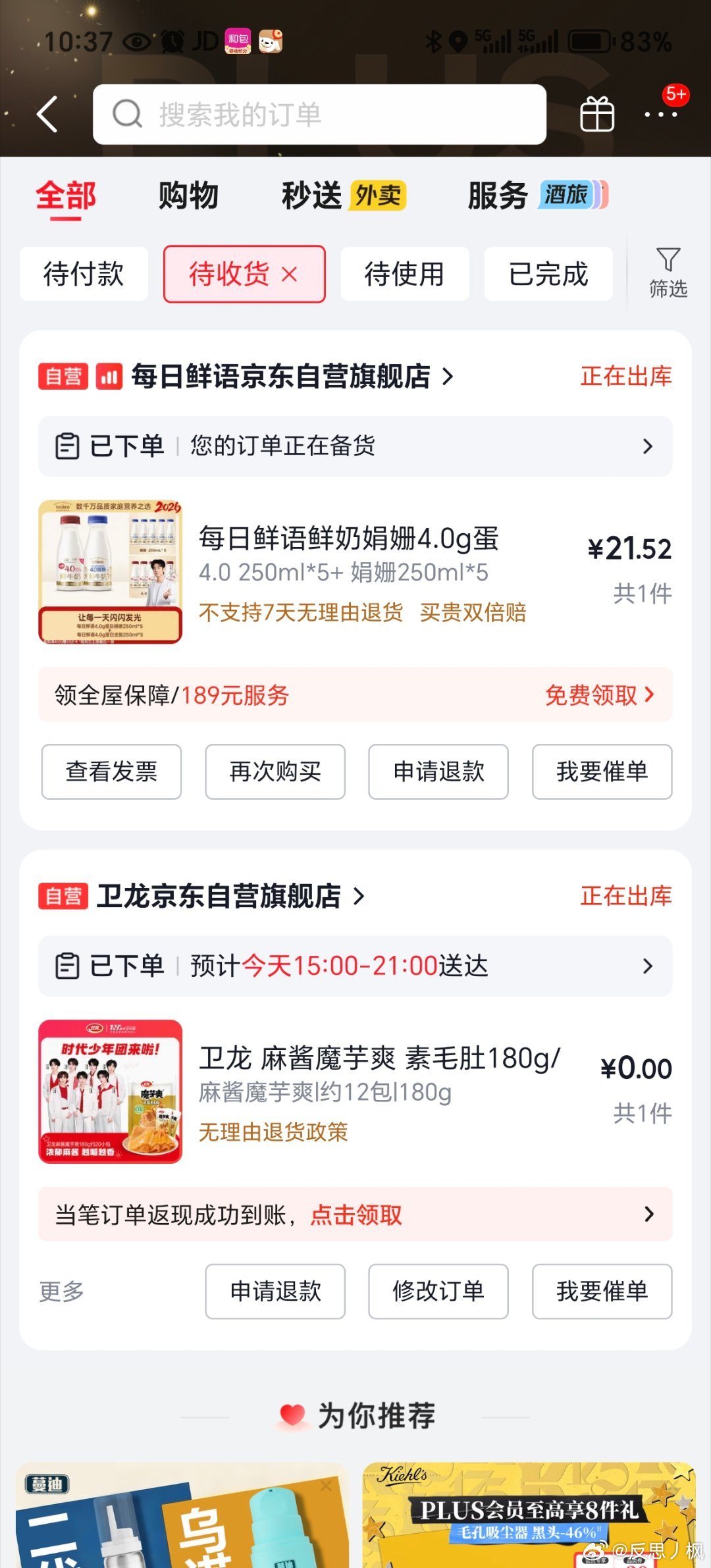Switch to the 服务 tab

coord(498,196)
